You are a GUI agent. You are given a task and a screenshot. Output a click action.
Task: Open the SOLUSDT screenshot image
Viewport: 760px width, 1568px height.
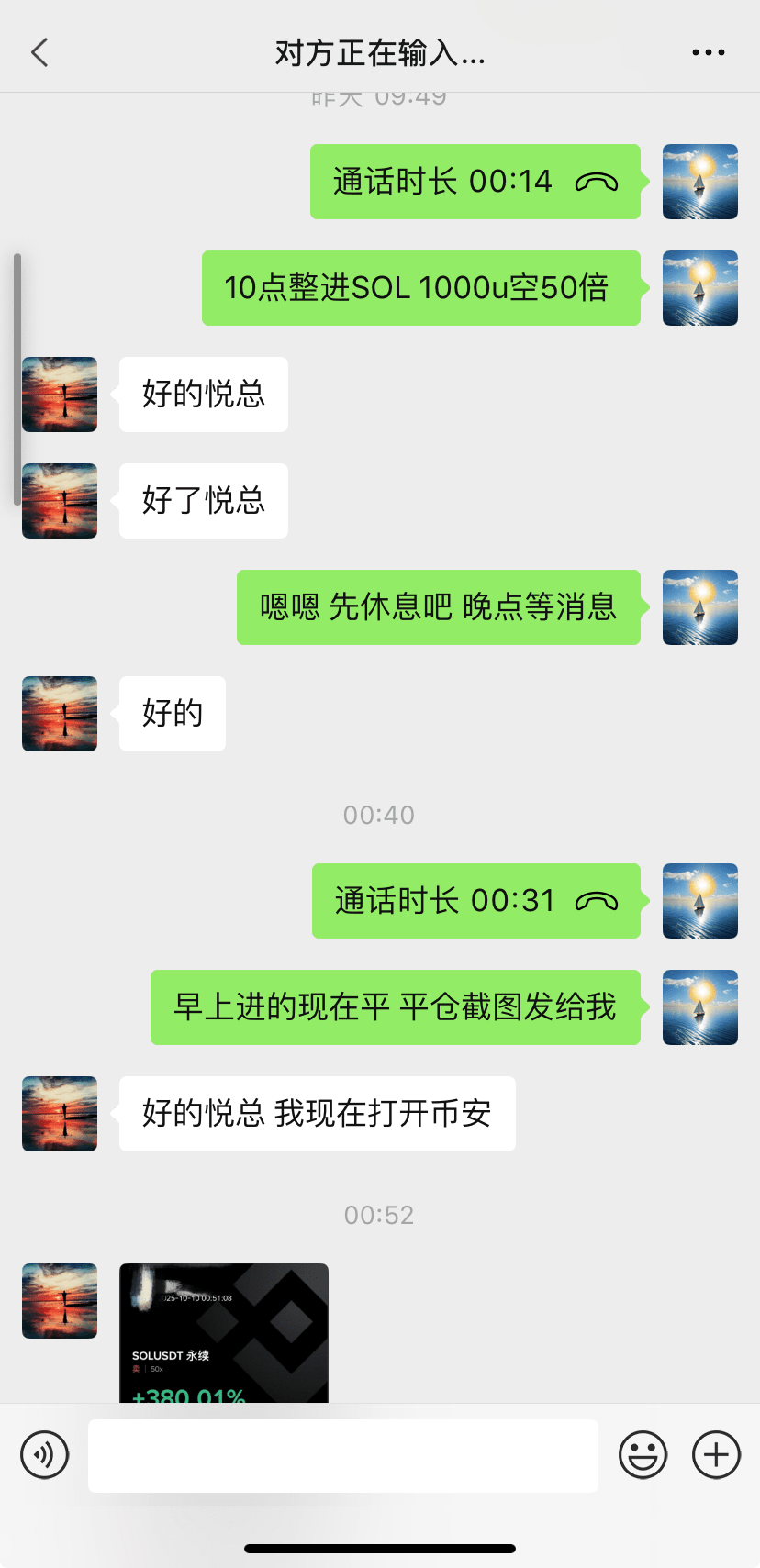click(224, 1332)
